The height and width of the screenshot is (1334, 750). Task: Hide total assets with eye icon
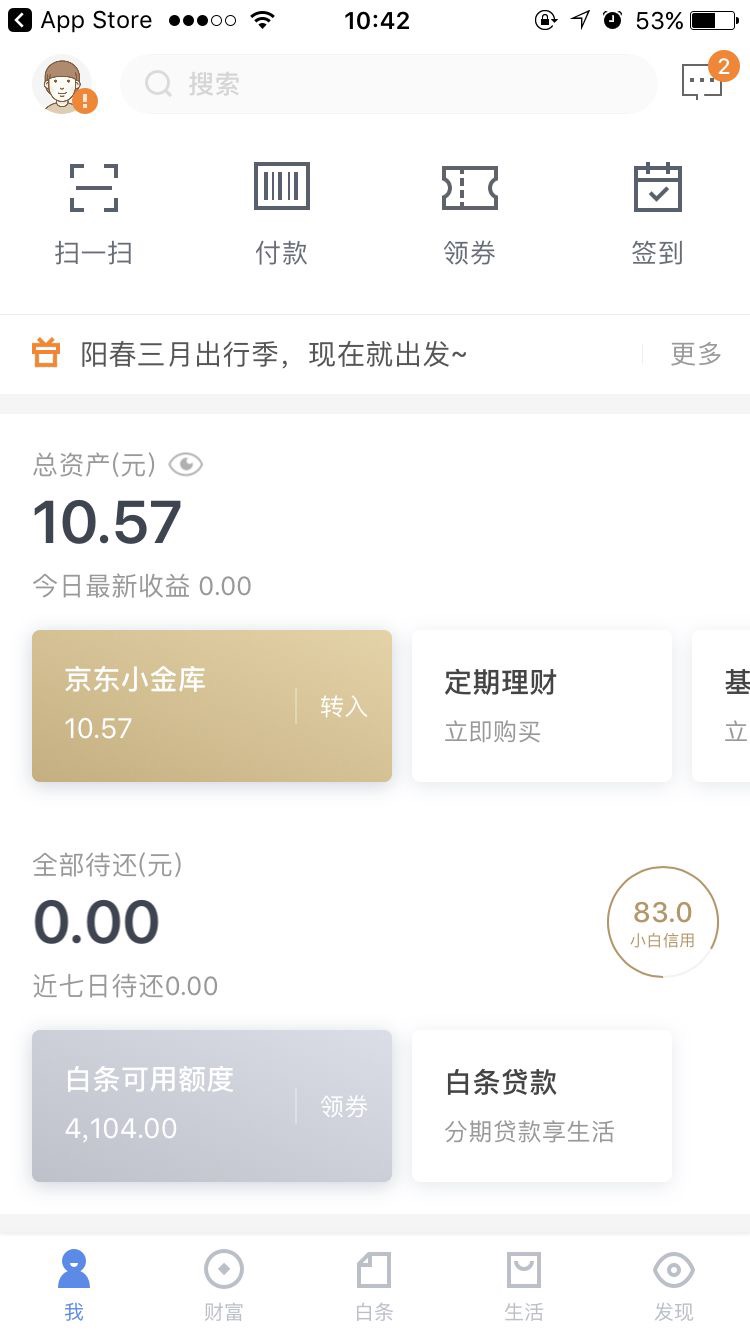click(x=186, y=464)
